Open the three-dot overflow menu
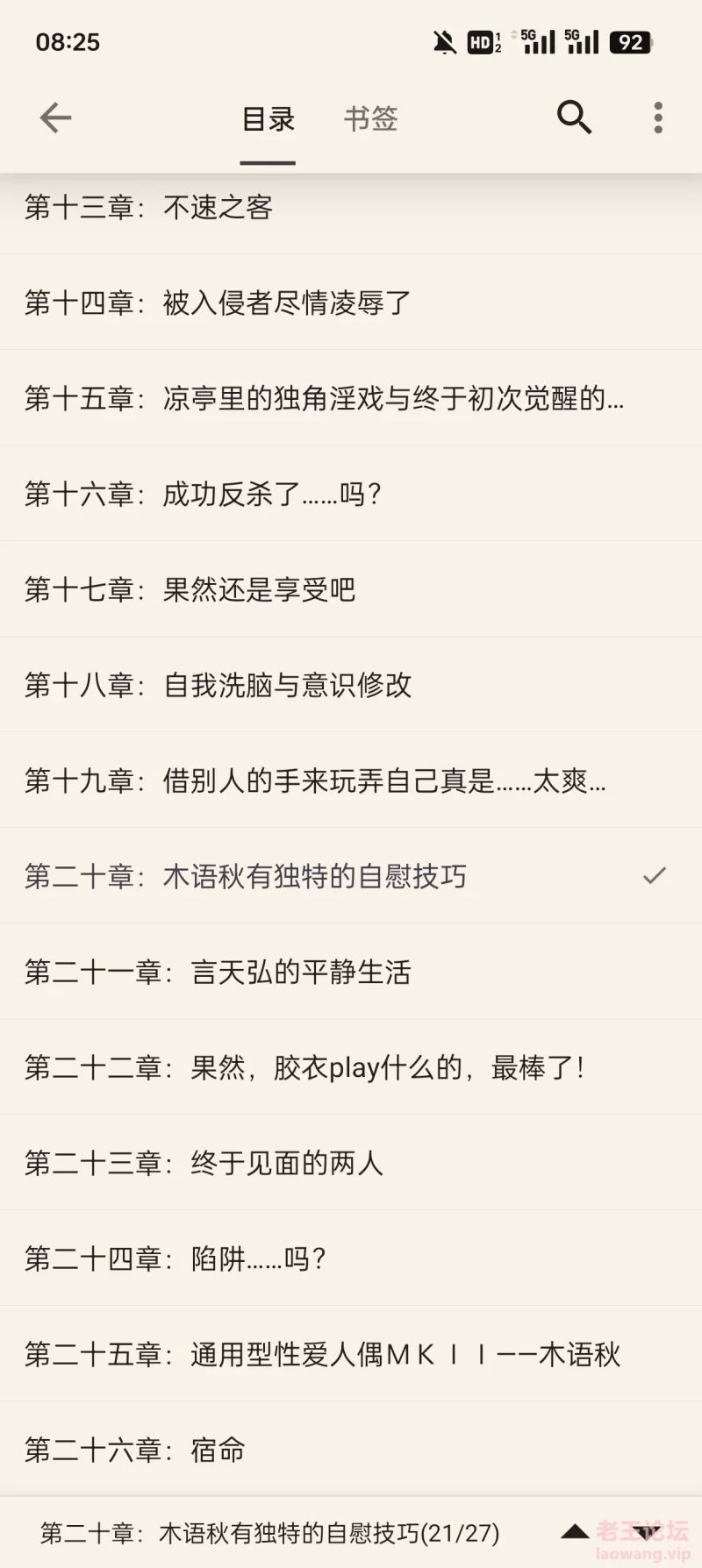 658,118
